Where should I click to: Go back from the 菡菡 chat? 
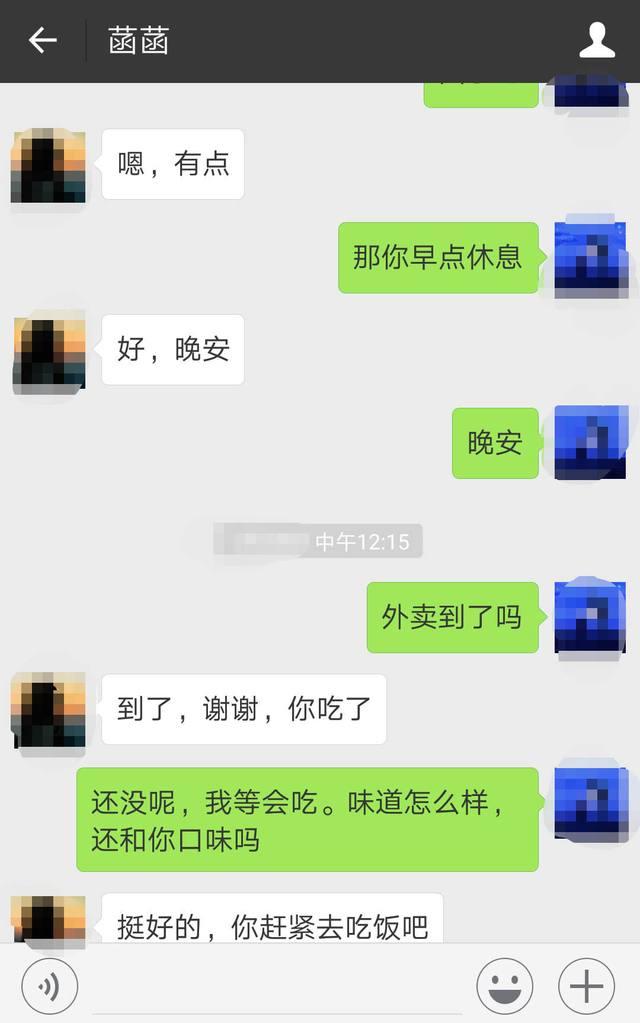pos(43,40)
